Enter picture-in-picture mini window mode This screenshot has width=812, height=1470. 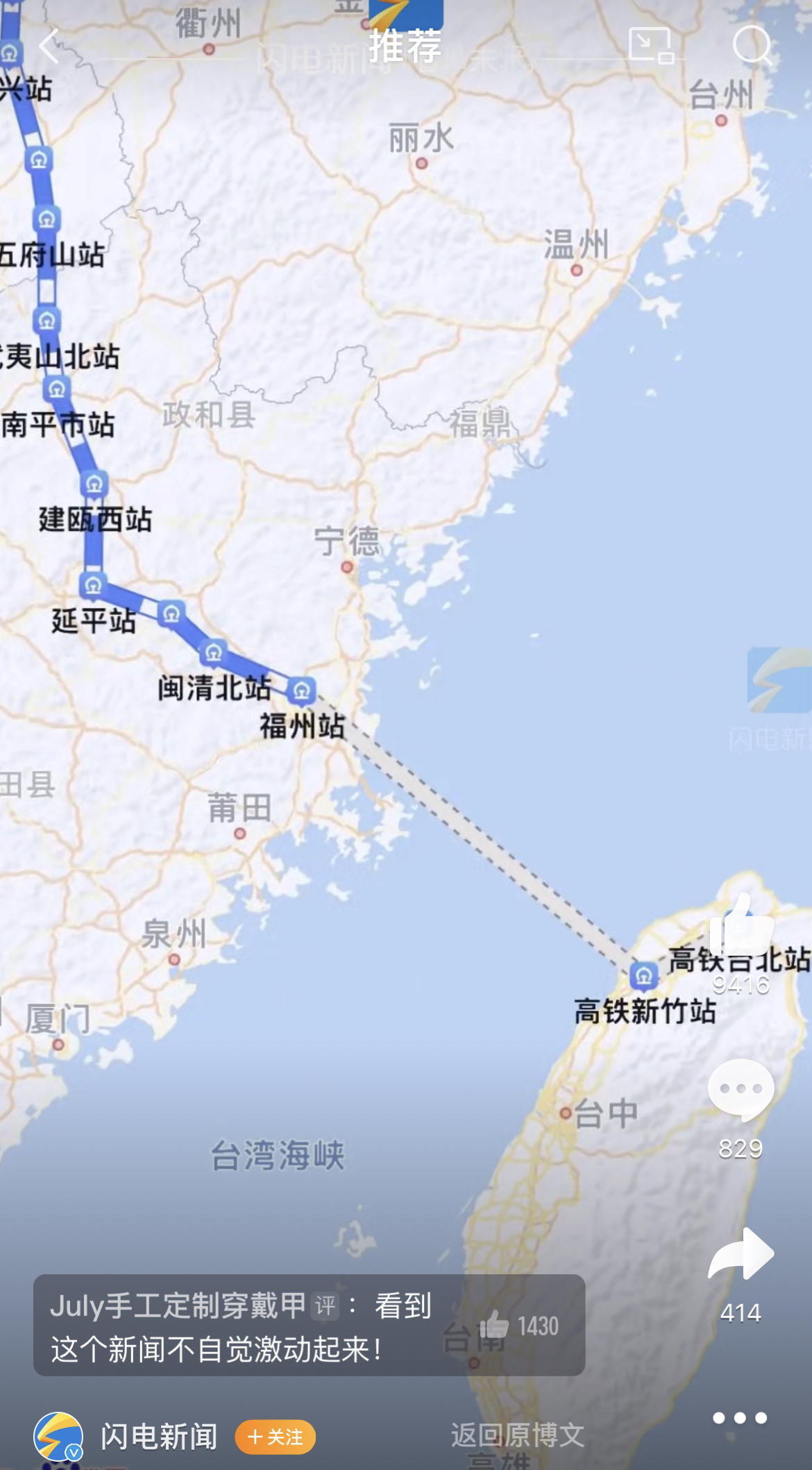coord(650,46)
